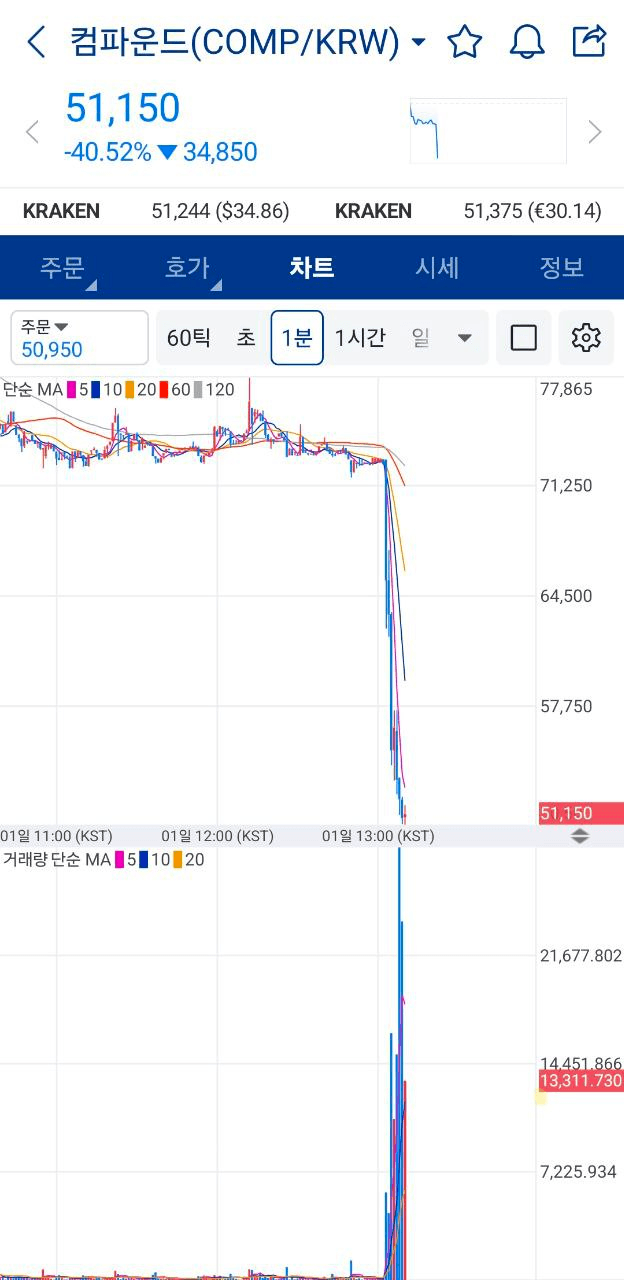Add Compound to favorites with the star
Screen dimensions: 624x1280
point(464,42)
